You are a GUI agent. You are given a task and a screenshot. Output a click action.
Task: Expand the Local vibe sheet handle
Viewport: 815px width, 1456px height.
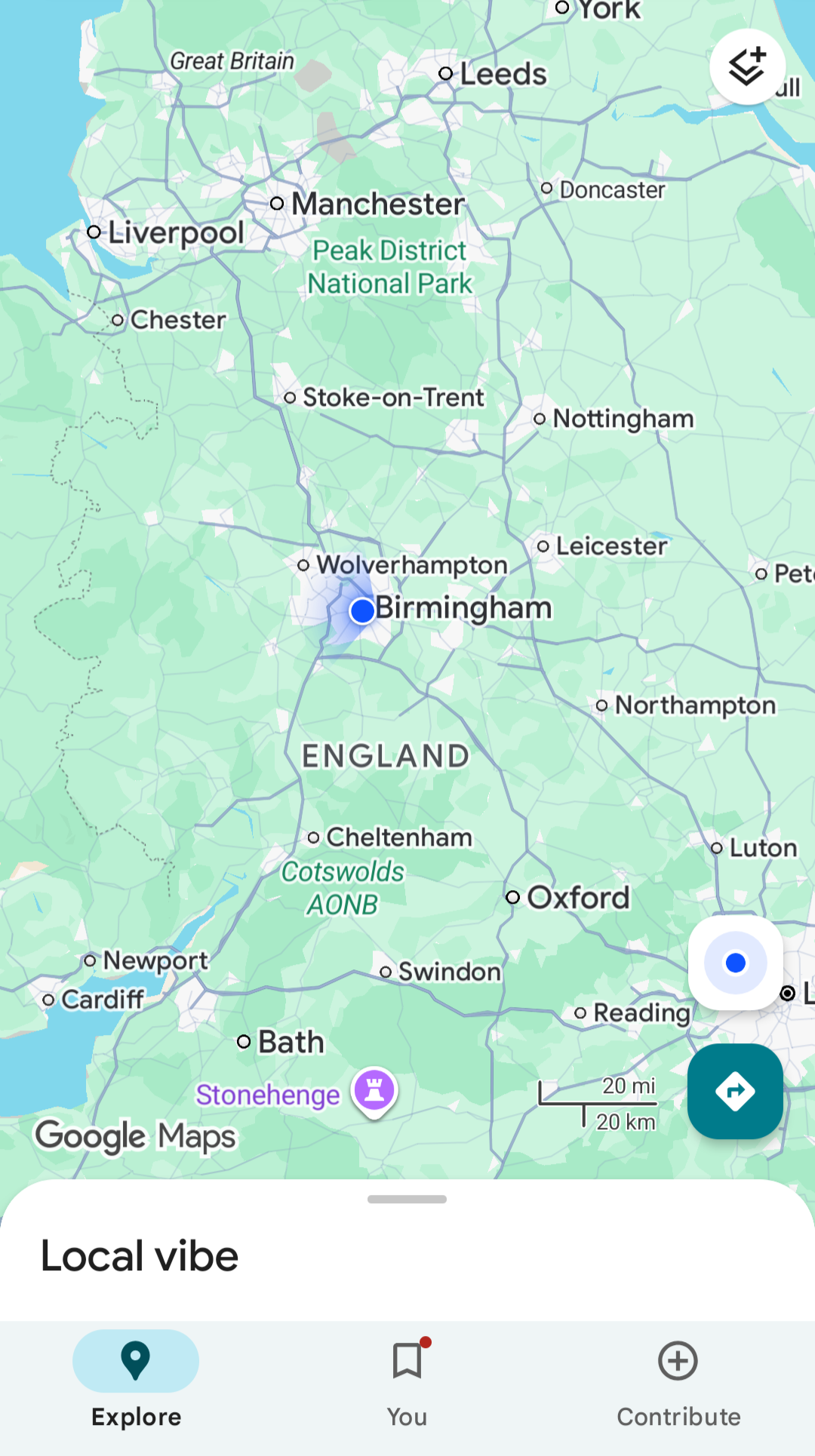407,1199
